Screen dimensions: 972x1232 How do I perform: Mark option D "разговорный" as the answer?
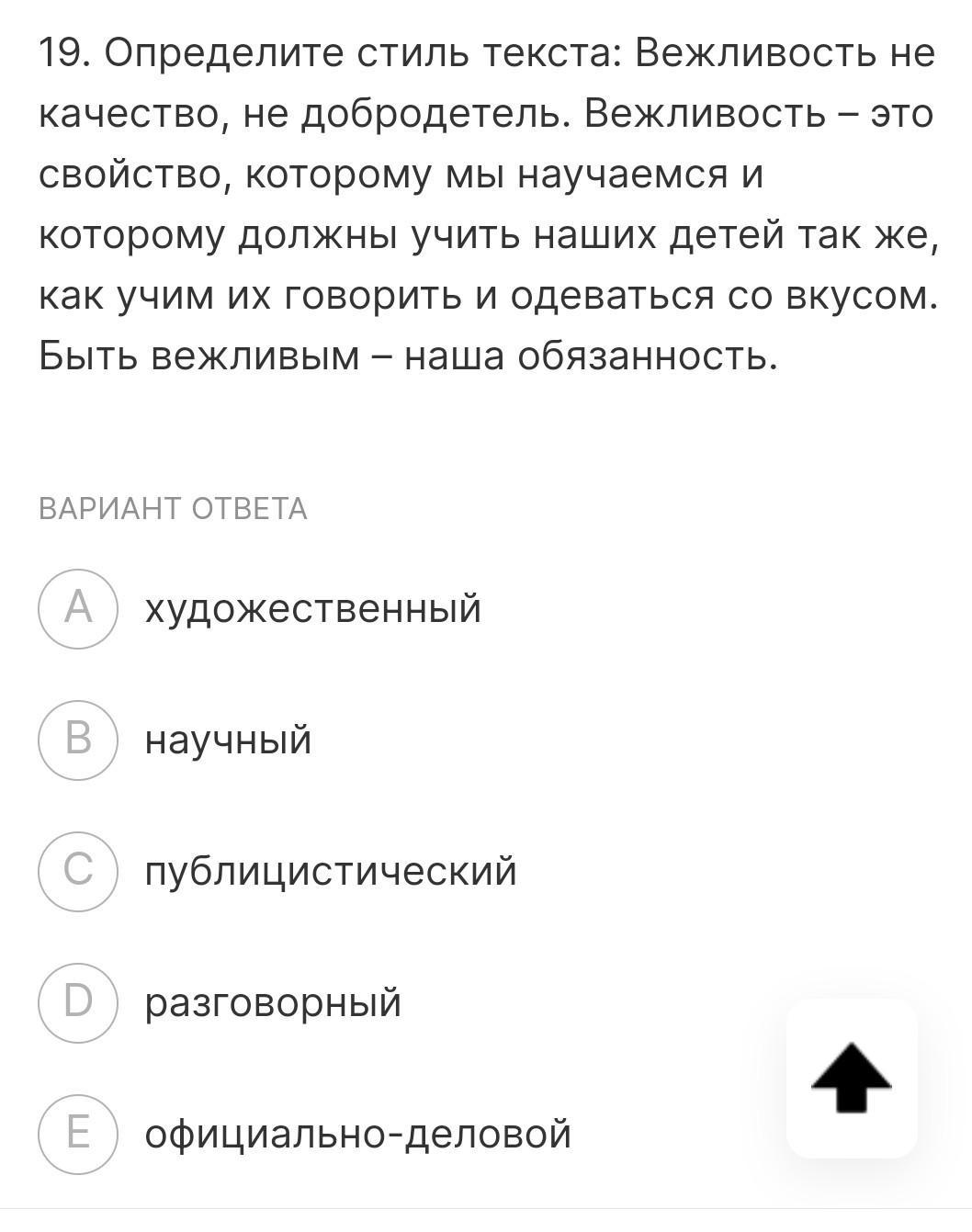(78, 1002)
